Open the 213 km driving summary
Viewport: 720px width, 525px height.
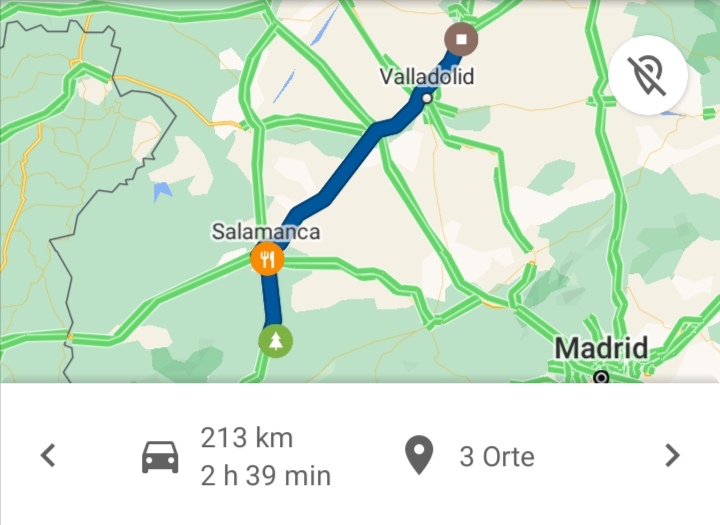237,457
